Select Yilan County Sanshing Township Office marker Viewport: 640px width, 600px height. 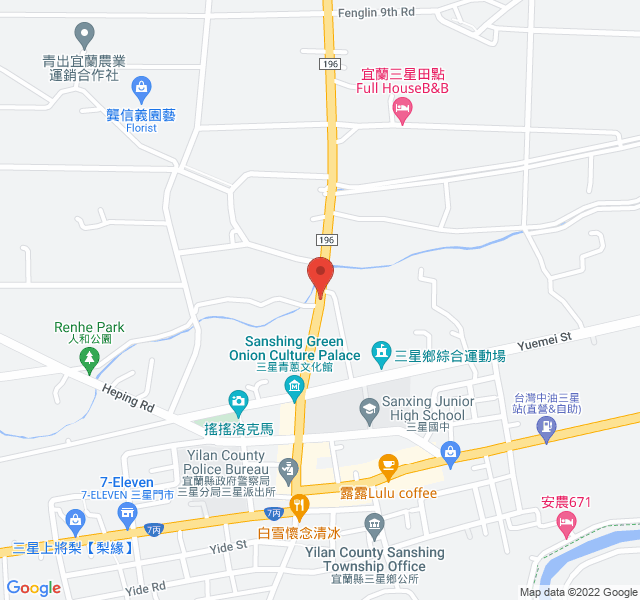pyautogui.click(x=374, y=523)
